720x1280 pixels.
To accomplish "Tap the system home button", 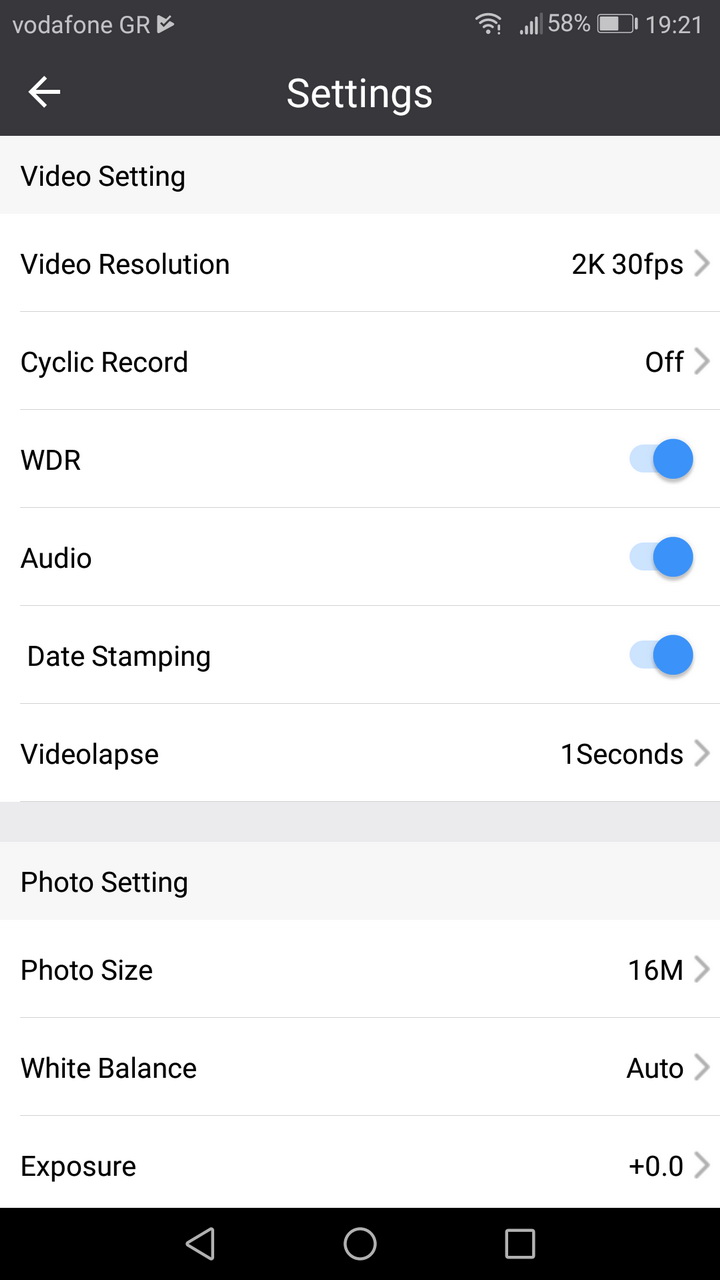I will click(360, 1244).
